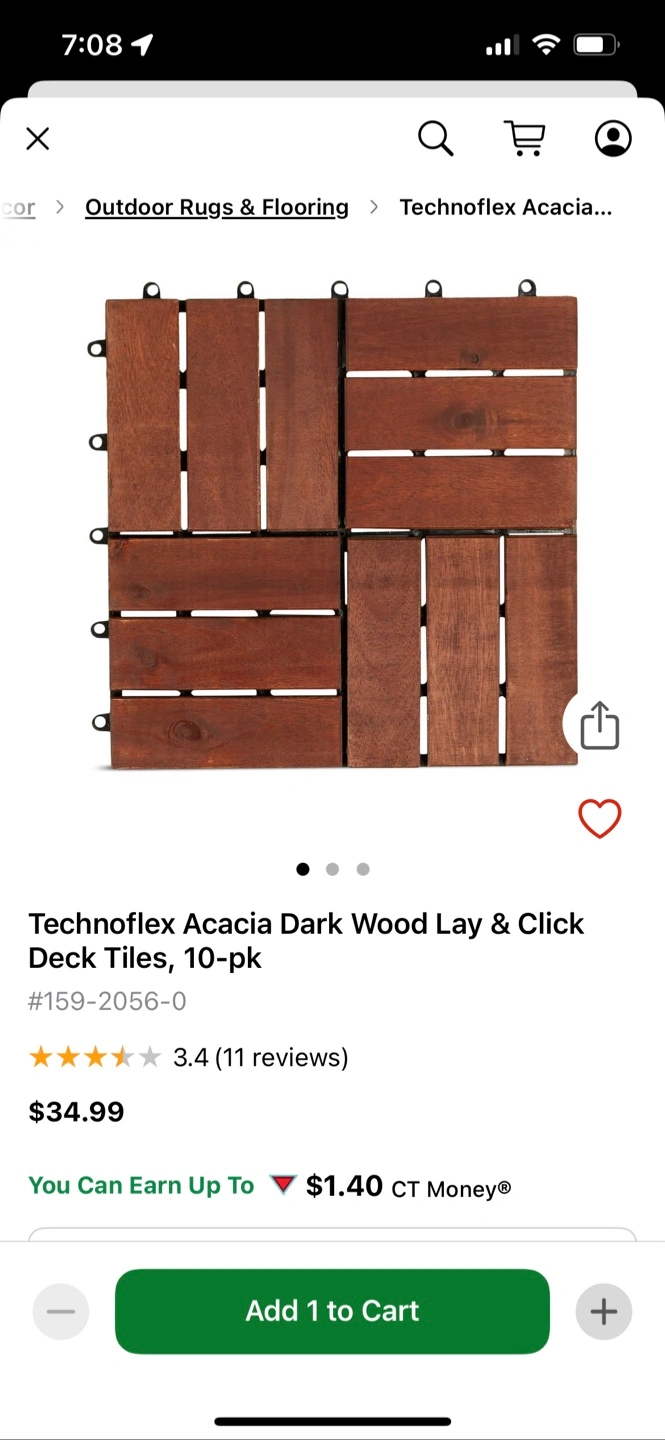Decrease quantity with minus button
665x1440 pixels.
point(61,1312)
